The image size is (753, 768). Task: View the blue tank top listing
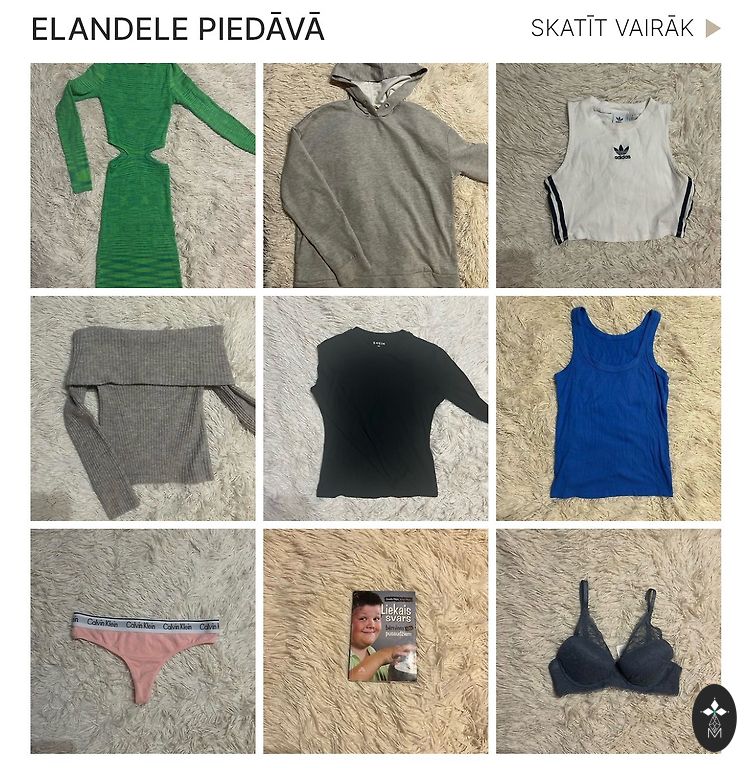[608, 408]
